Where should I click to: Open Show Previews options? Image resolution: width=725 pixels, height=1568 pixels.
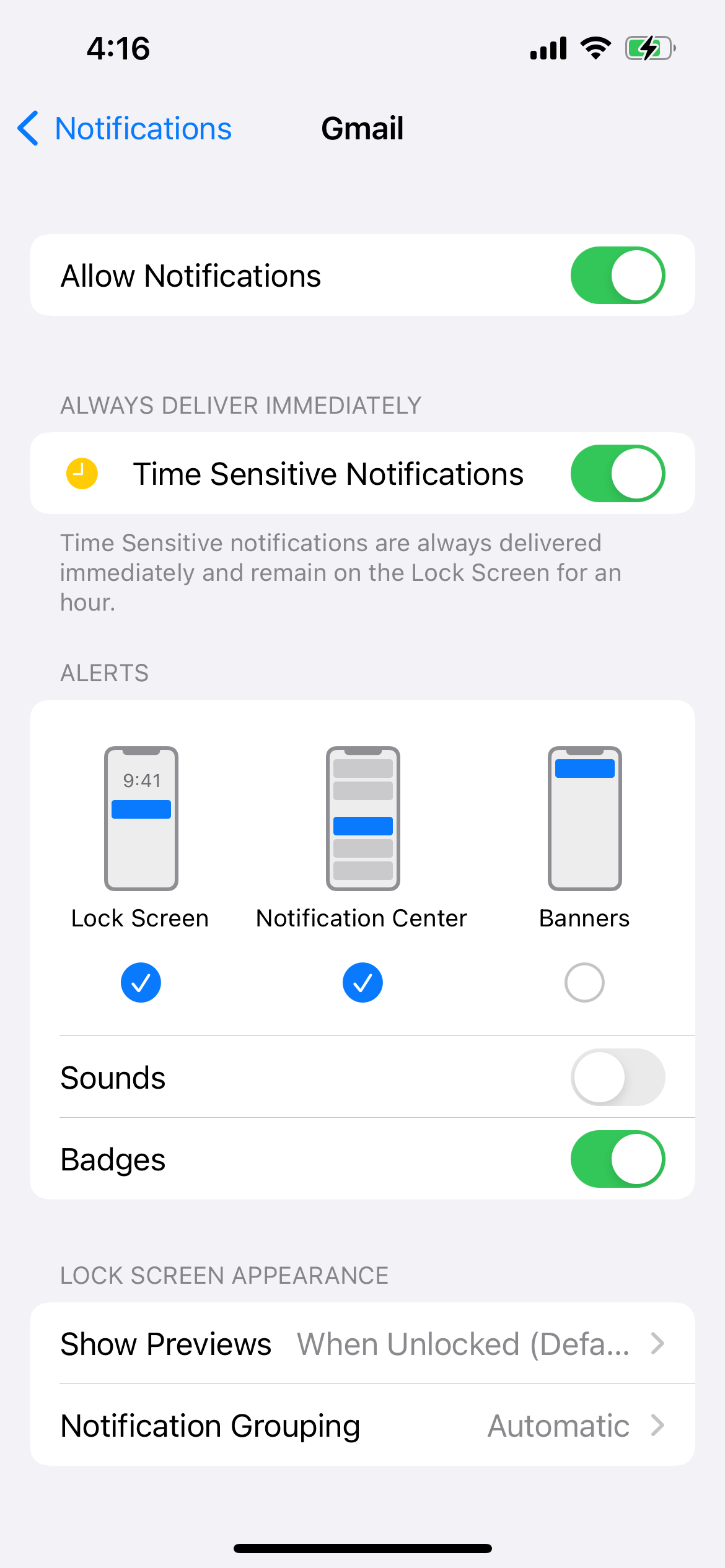(x=362, y=1344)
